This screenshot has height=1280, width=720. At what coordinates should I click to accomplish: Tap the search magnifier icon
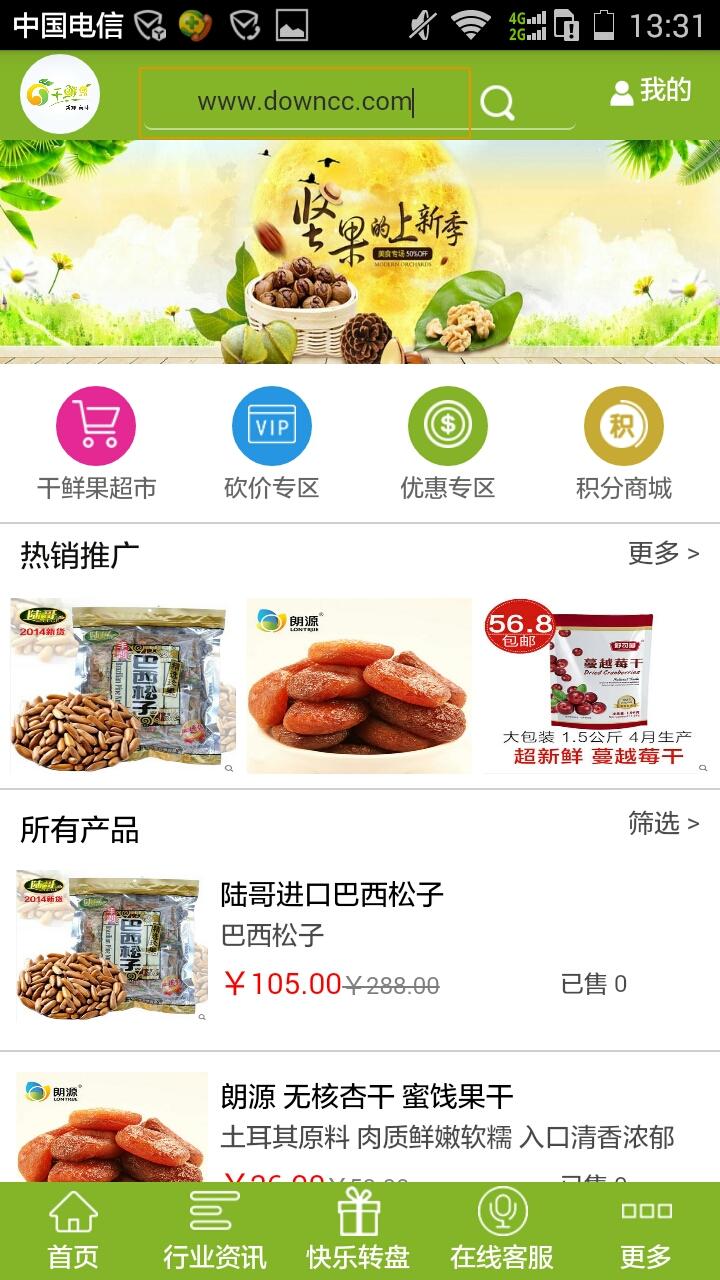tap(497, 102)
